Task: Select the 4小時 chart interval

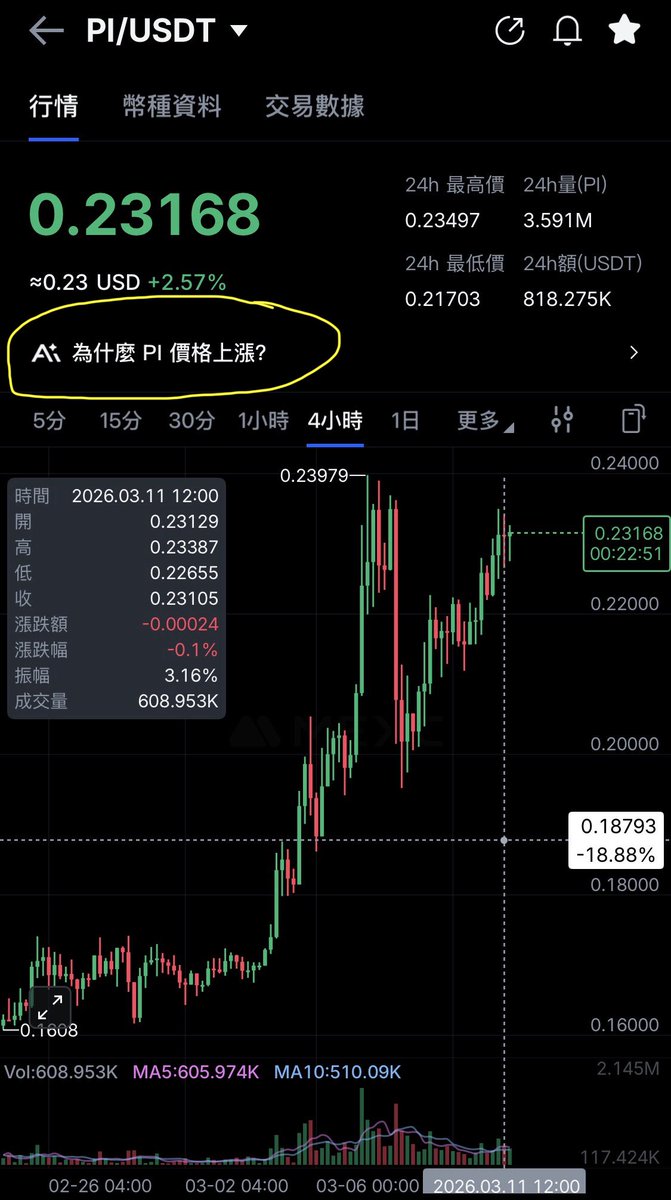Action: point(335,421)
